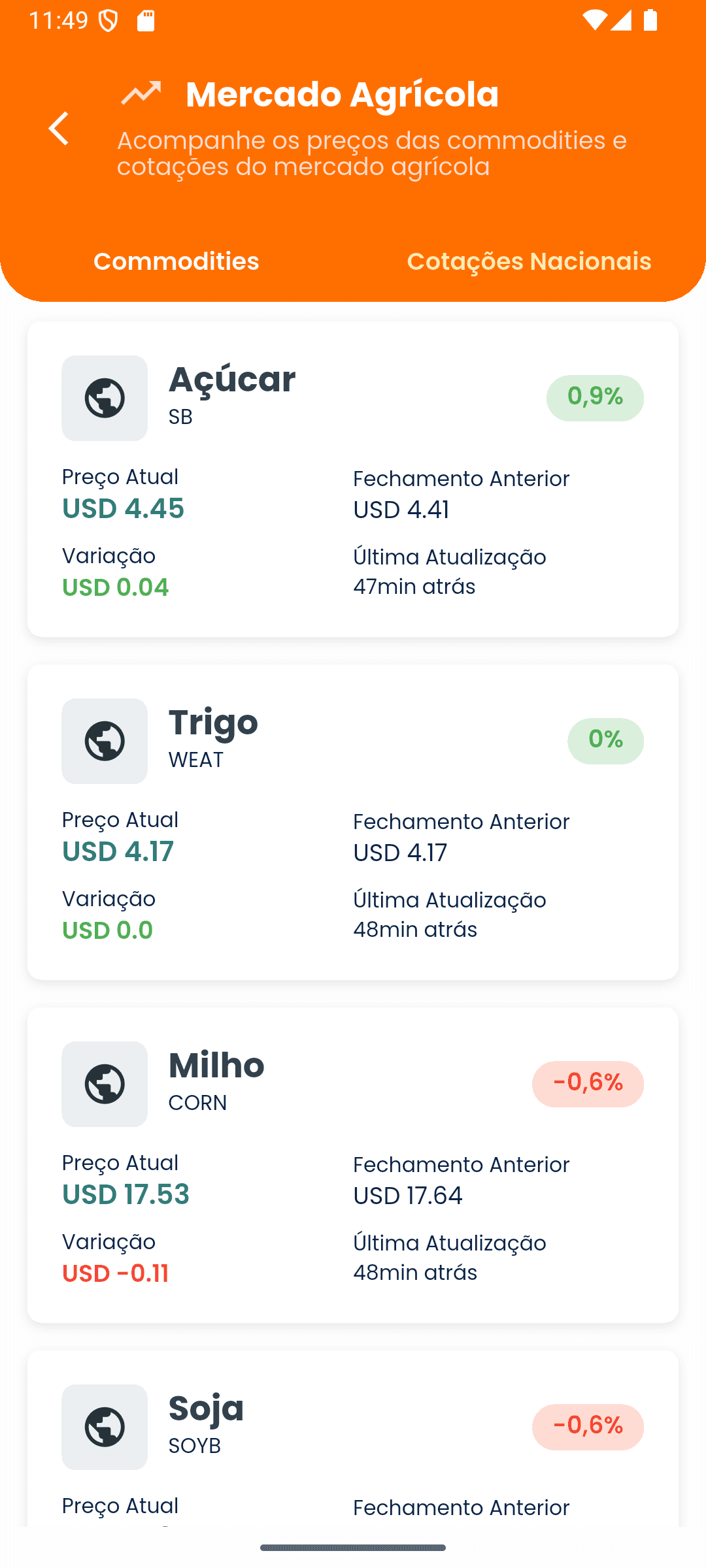
Task: Tap the globe icon on the Soja card
Action: [x=104, y=1427]
